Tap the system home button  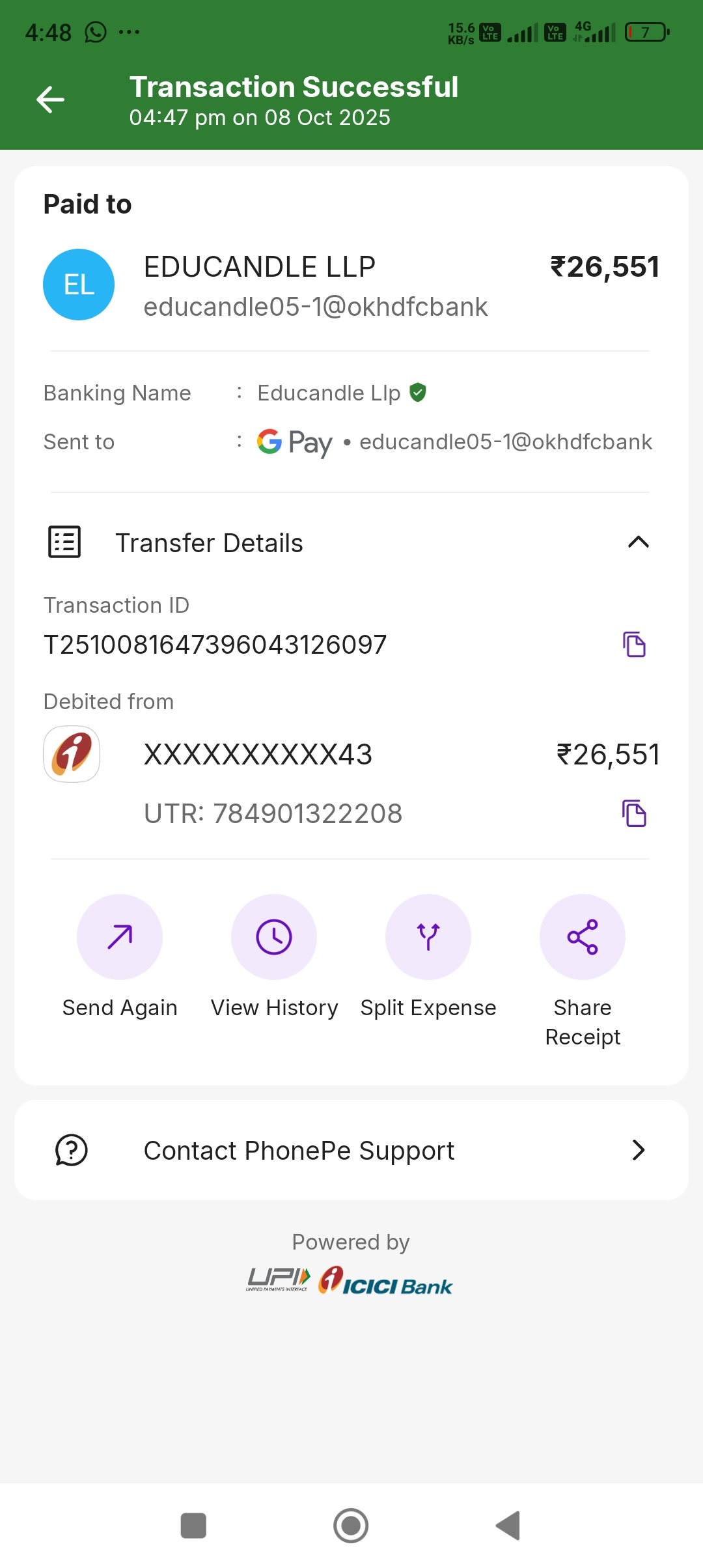coord(351,1526)
